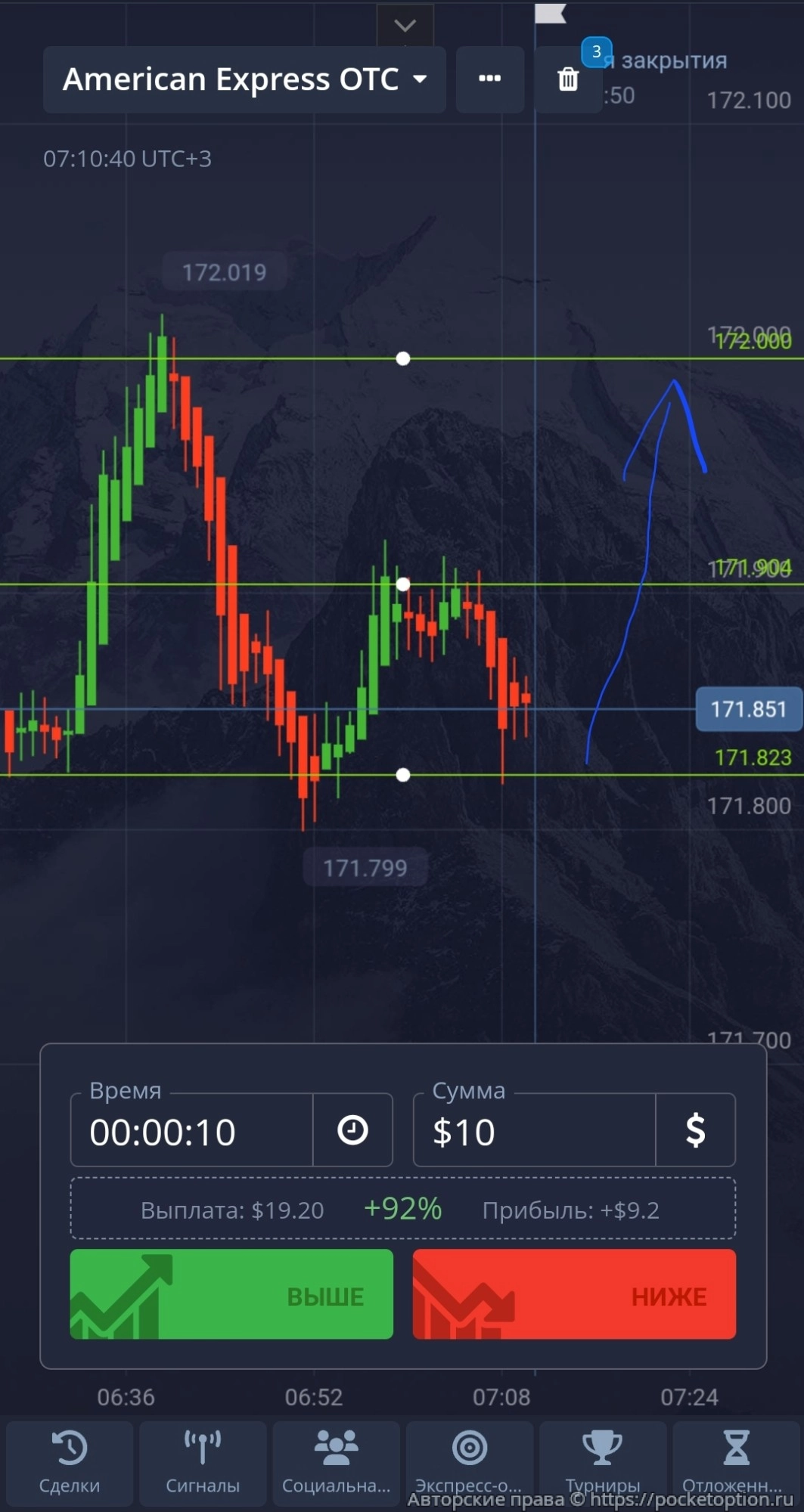Open the clock time picker

pyautogui.click(x=352, y=1131)
